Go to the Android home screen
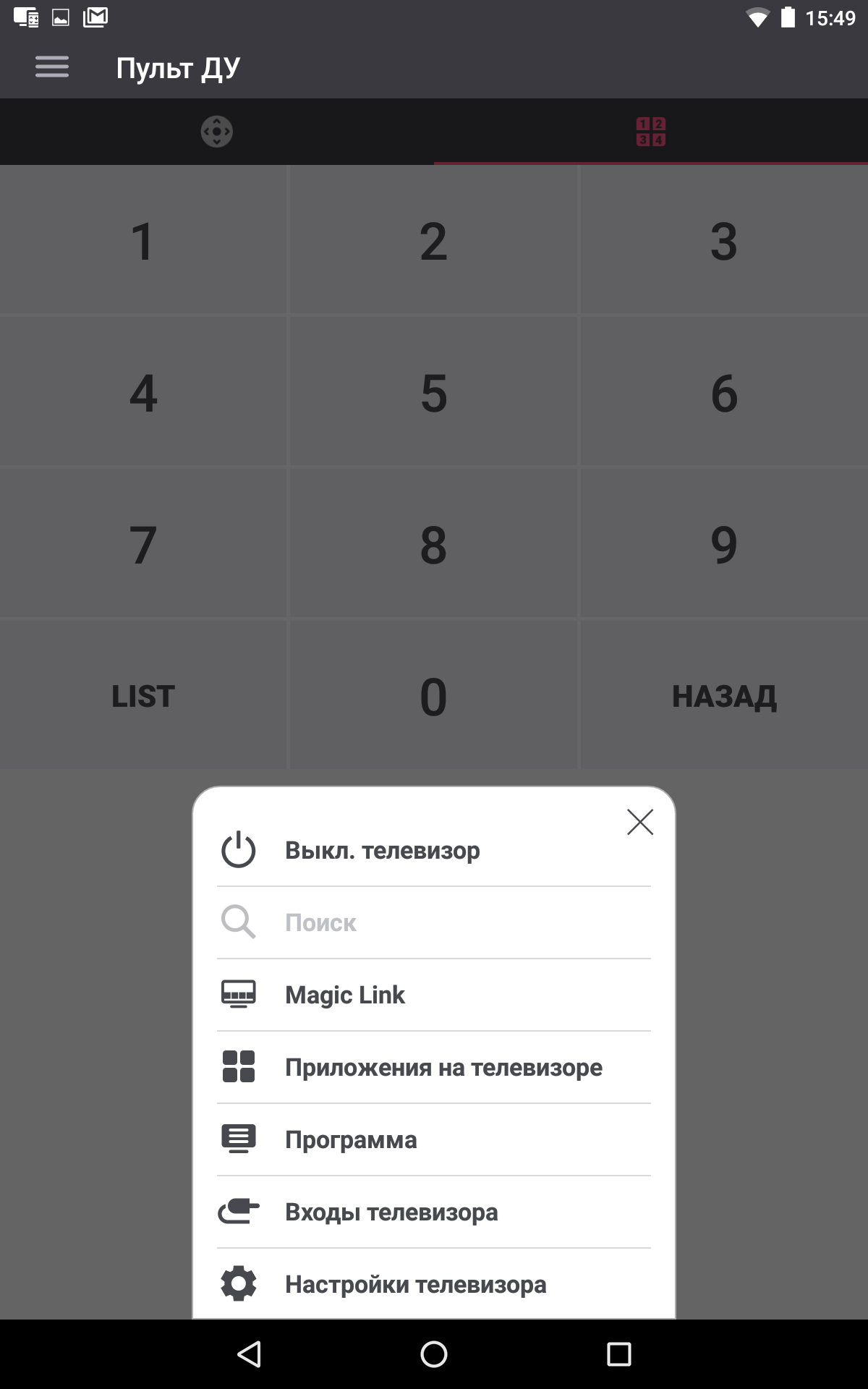Screen dimensions: 868x1389 pyautogui.click(x=434, y=1354)
